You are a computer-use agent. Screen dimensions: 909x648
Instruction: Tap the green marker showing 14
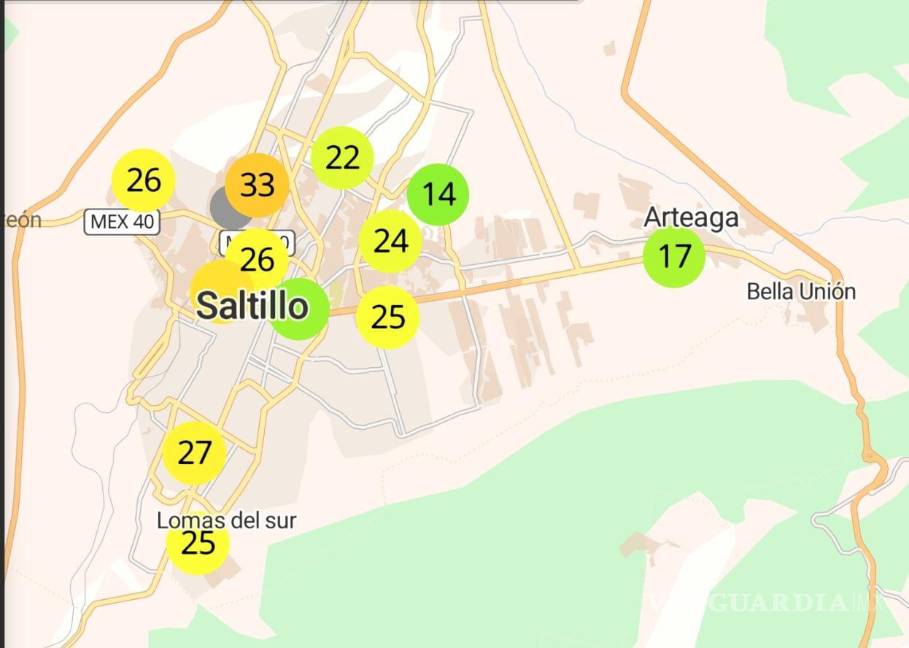438,194
